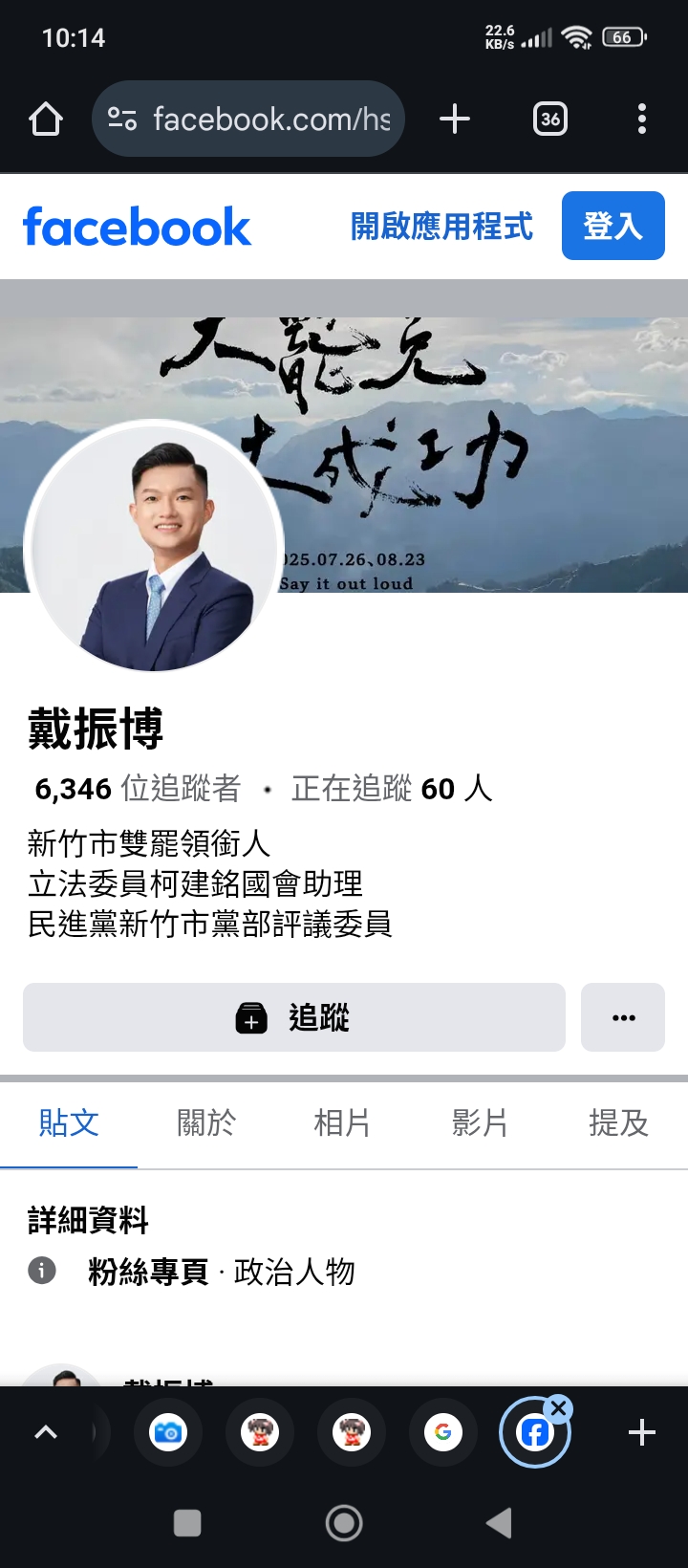Viewport: 688px width, 1568px height.
Task: Close the Facebook tab in bottom strip
Action: (x=560, y=1408)
